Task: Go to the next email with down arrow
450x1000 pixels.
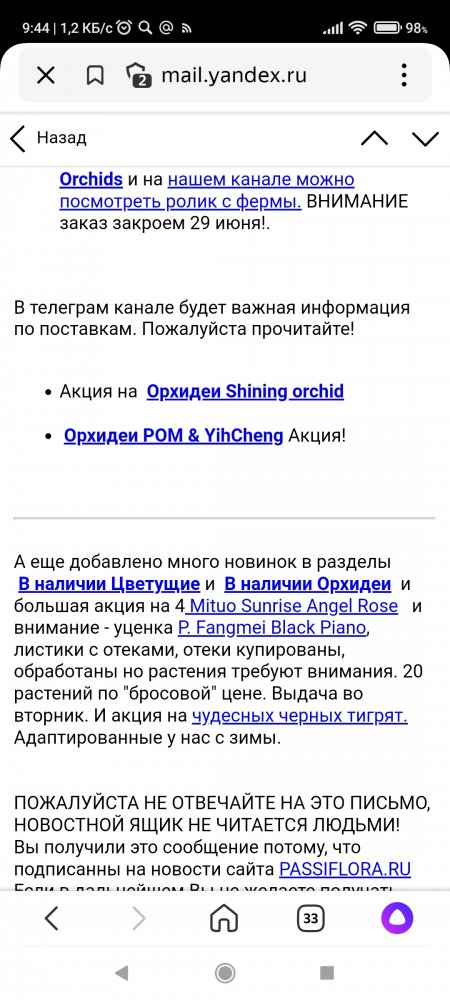Action: [425, 138]
